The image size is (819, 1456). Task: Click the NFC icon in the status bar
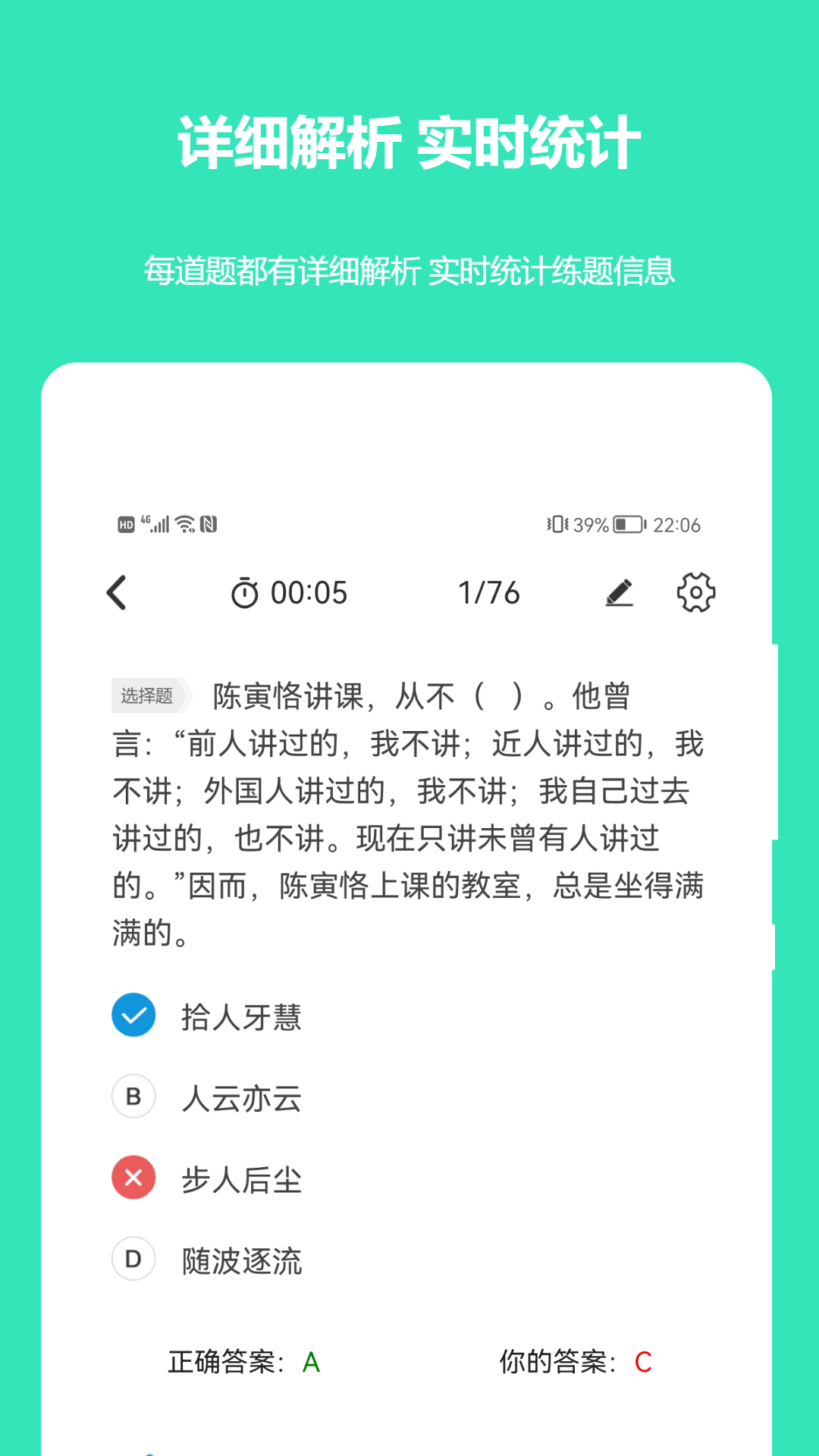coord(209,524)
